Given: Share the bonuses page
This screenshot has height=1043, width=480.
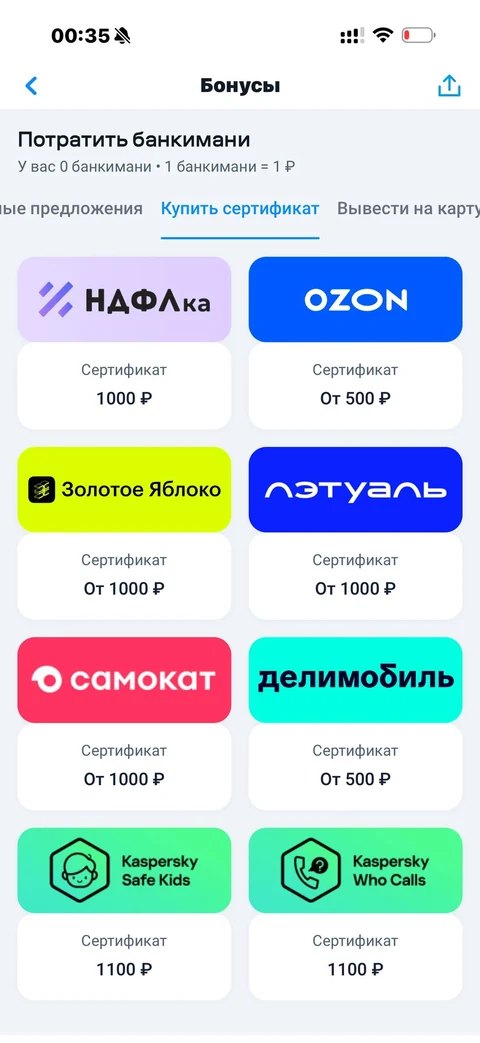Looking at the screenshot, I should tap(449, 85).
